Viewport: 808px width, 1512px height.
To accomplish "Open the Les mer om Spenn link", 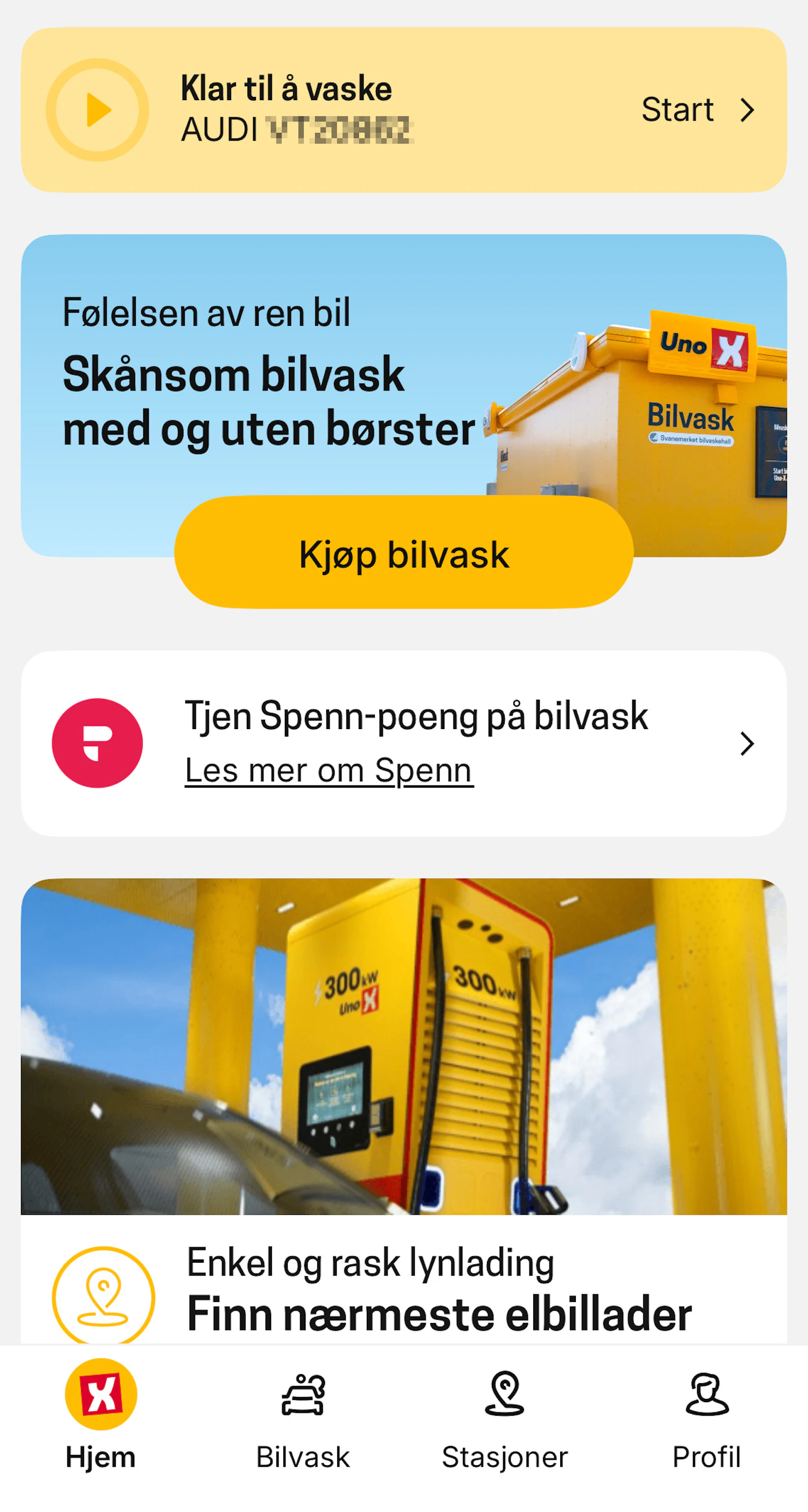I will (x=329, y=770).
